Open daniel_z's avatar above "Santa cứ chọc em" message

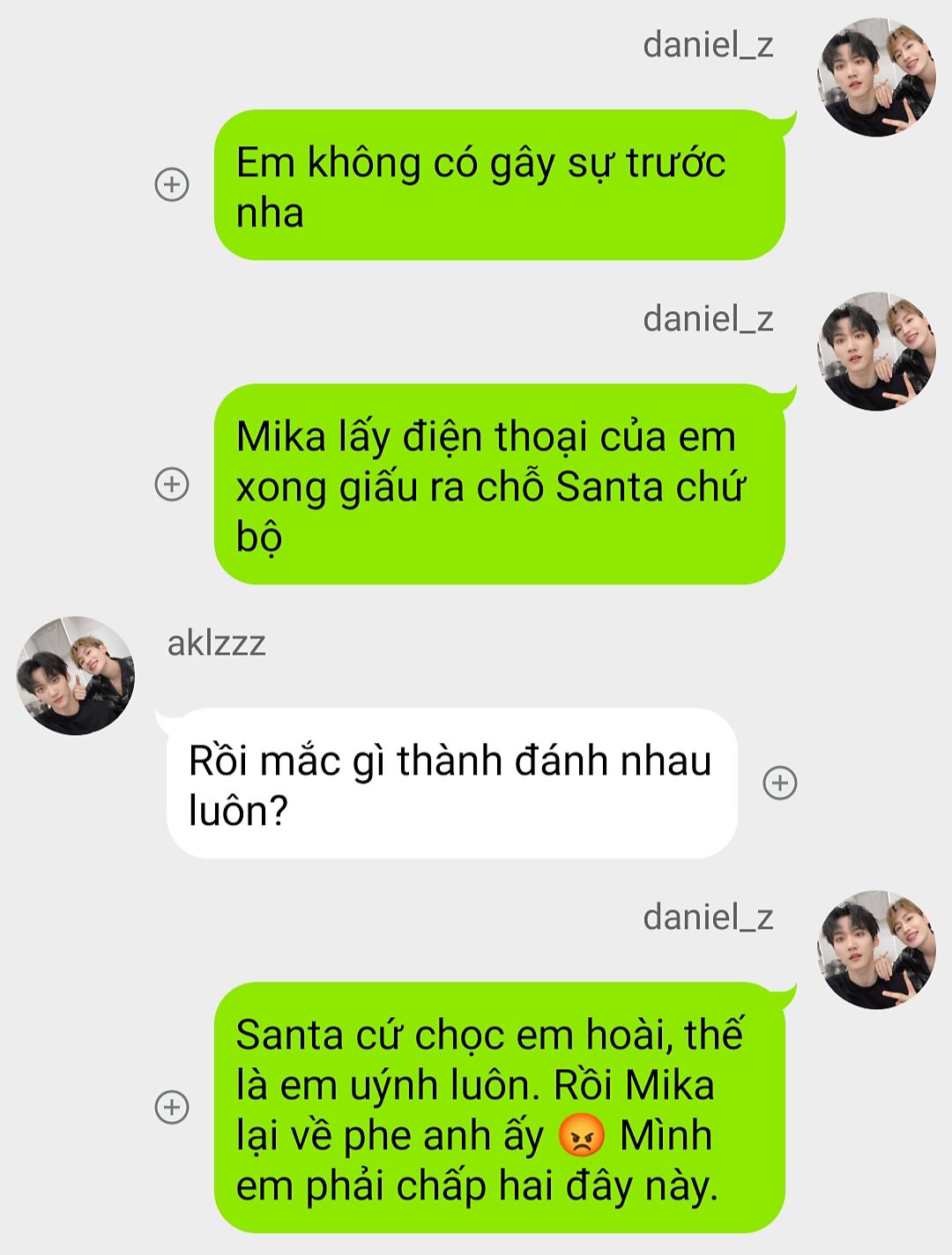pyautogui.click(x=876, y=949)
